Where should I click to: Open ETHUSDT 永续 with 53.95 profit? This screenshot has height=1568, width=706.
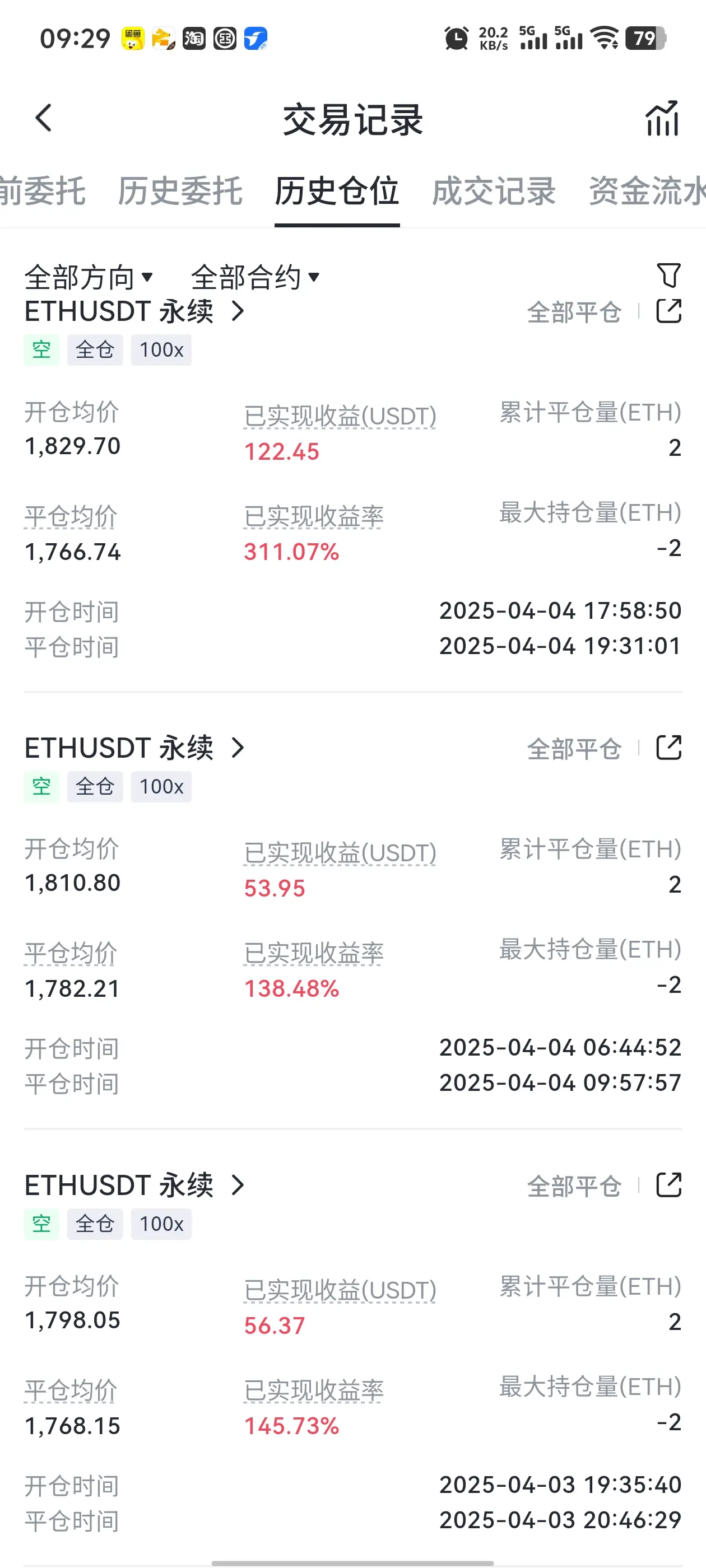(x=134, y=748)
